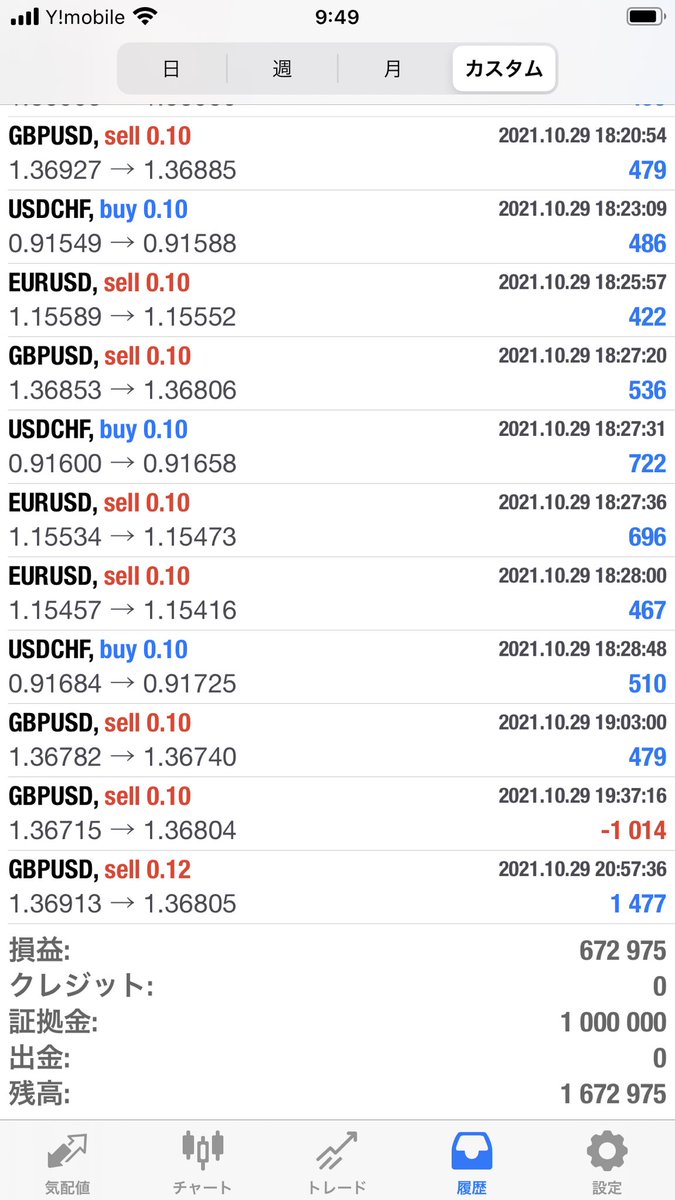Switch to the トレード tab
This screenshot has height=1200, width=675.
click(x=337, y=1162)
